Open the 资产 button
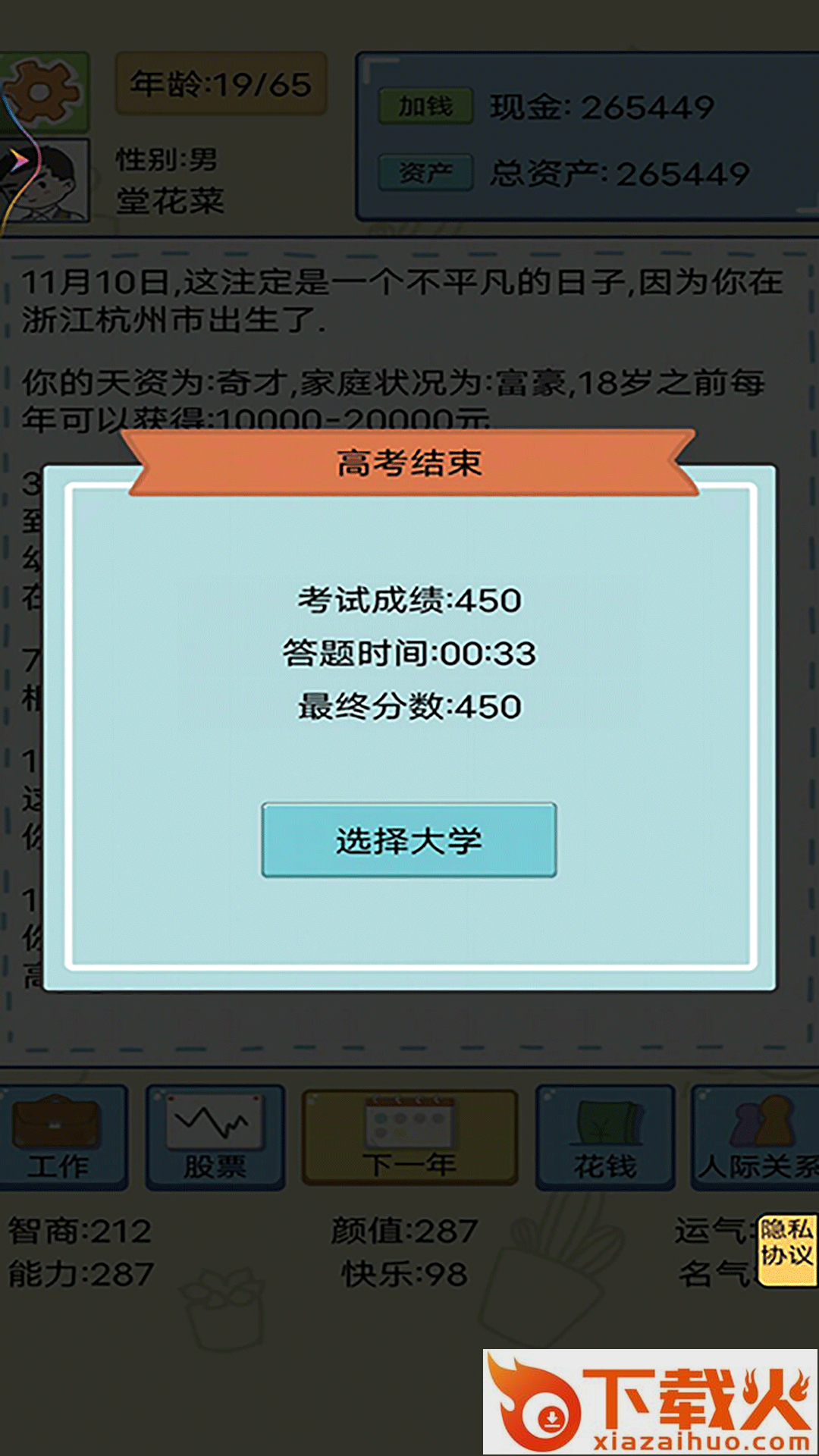This screenshot has width=819, height=1456. [x=425, y=173]
